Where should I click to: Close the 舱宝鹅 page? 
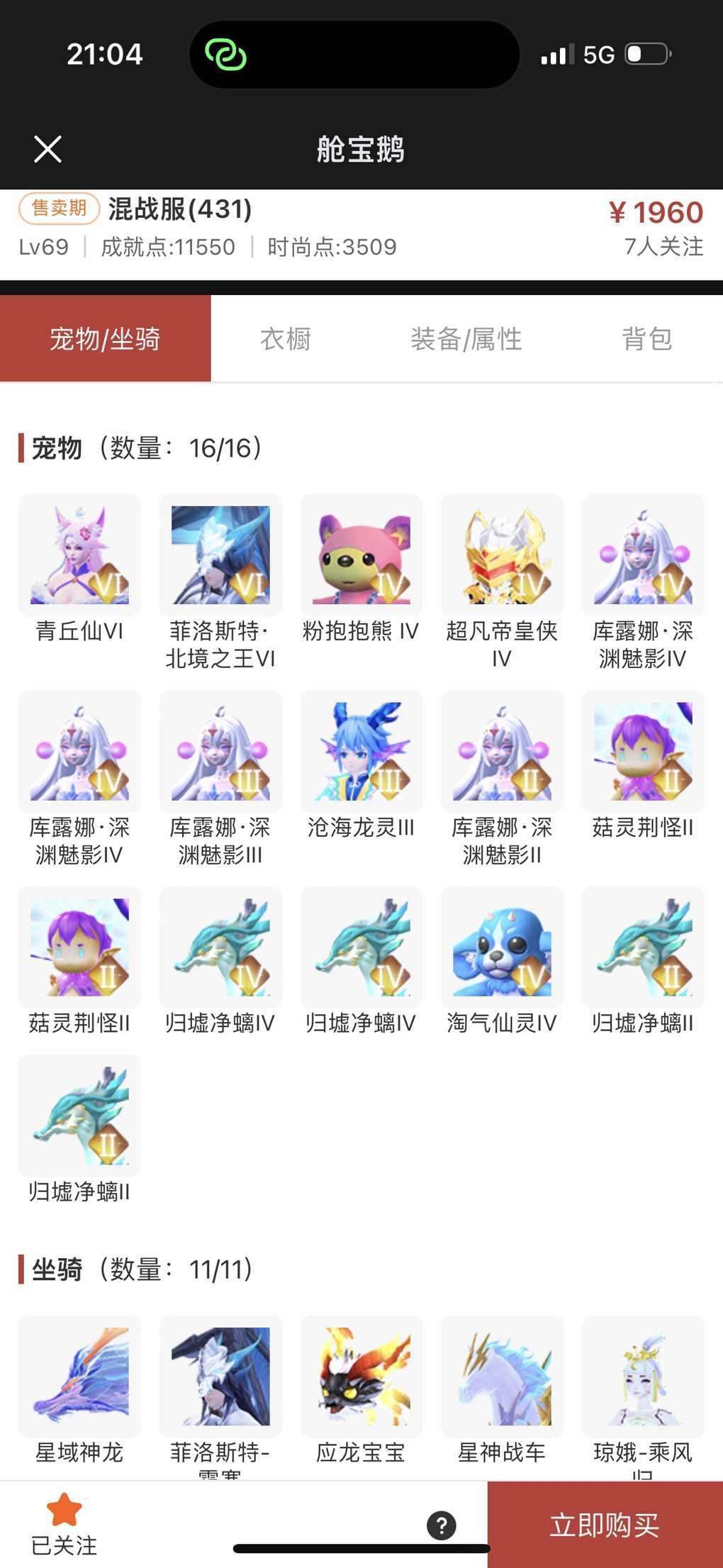tap(47, 149)
